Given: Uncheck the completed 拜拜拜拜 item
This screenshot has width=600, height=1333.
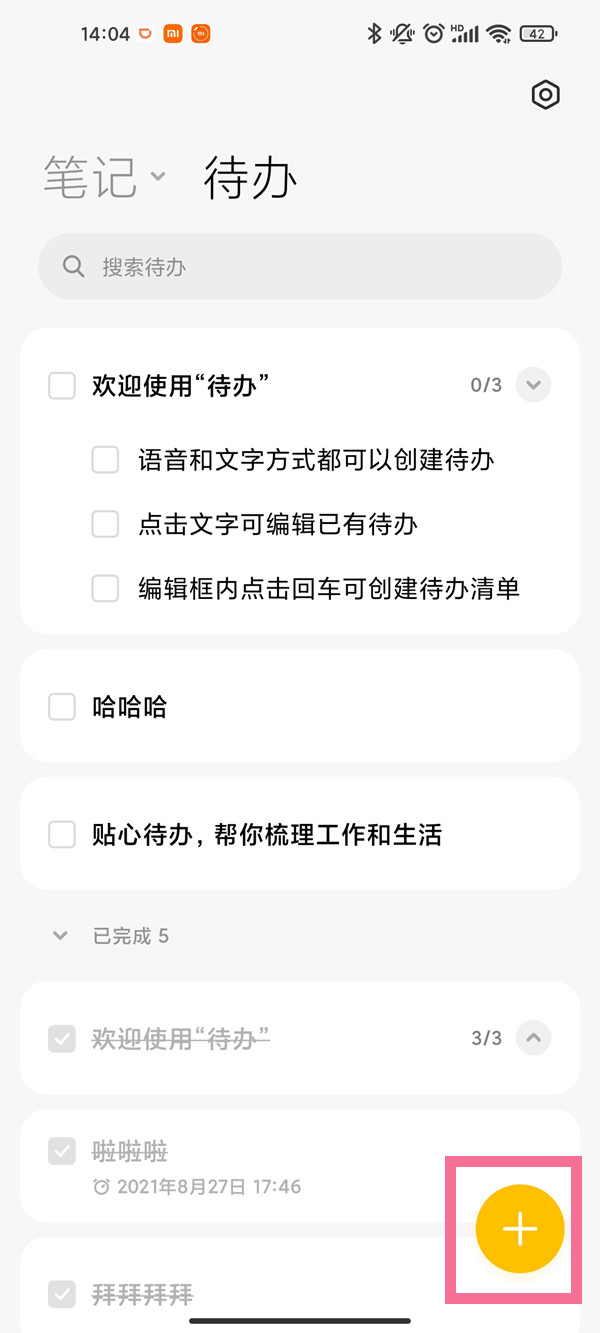Looking at the screenshot, I should pyautogui.click(x=62, y=1295).
